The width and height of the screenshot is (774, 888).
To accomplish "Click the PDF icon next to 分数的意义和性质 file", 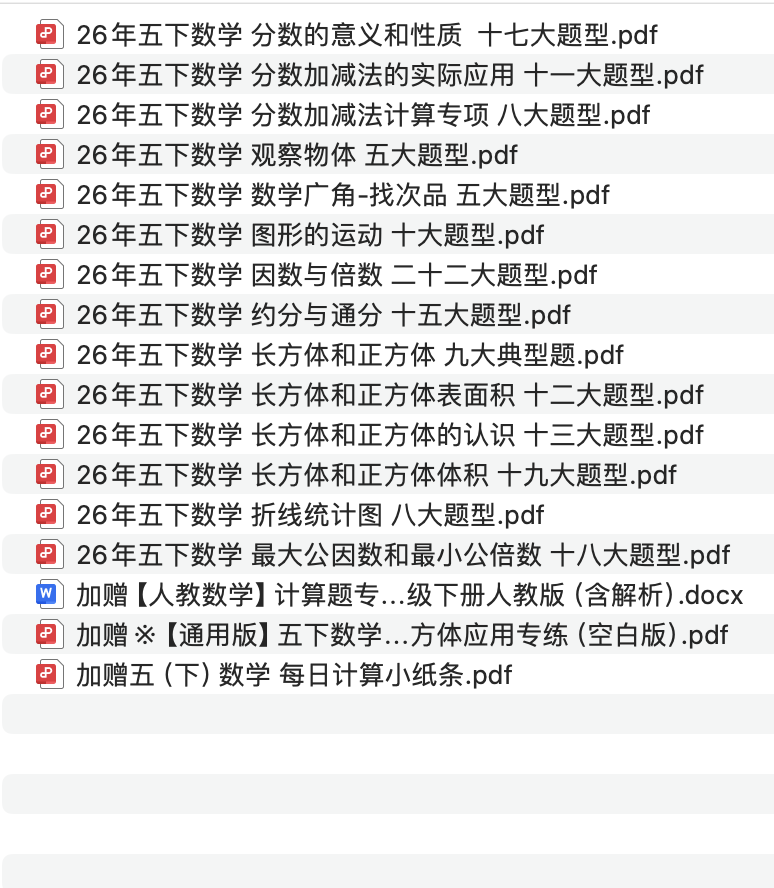I will click(48, 34).
